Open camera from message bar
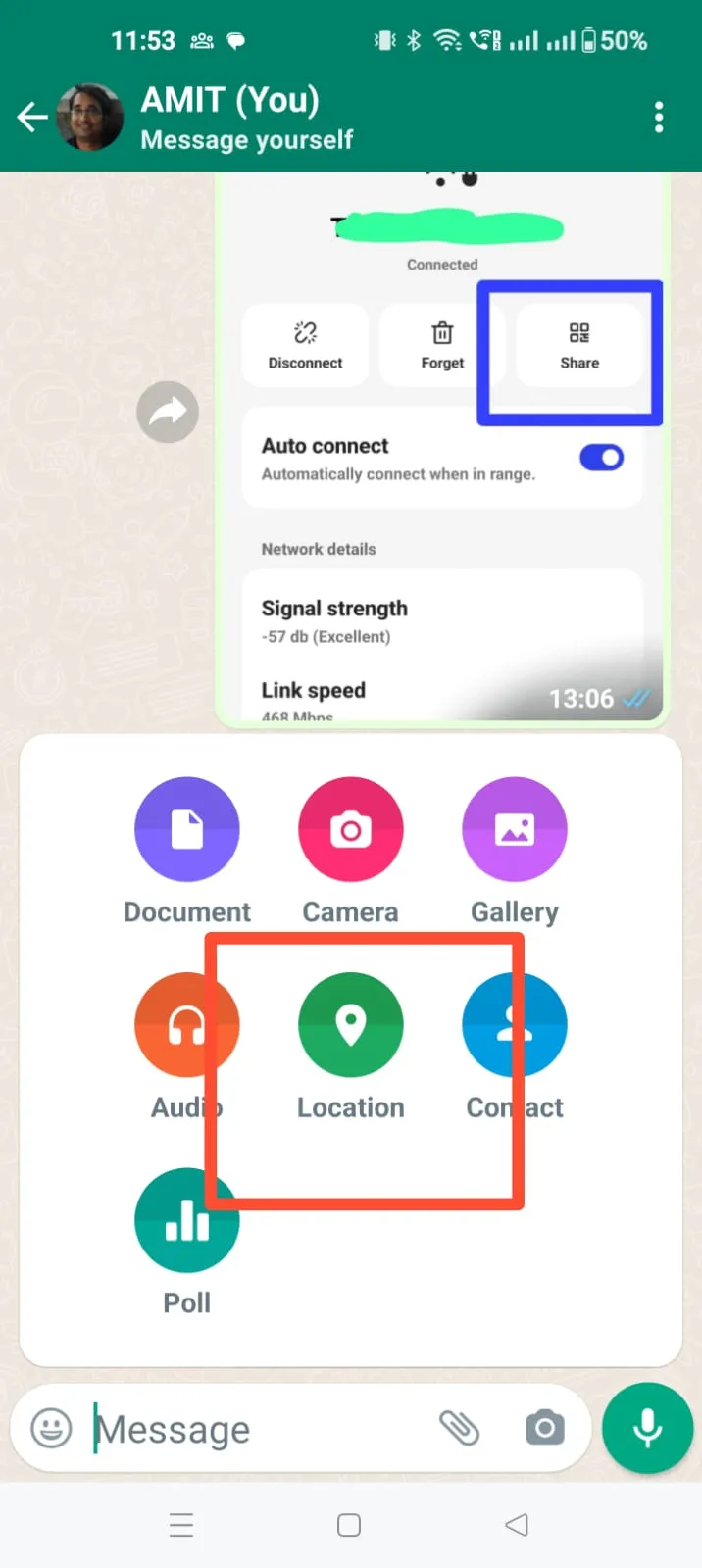 pos(545,1428)
